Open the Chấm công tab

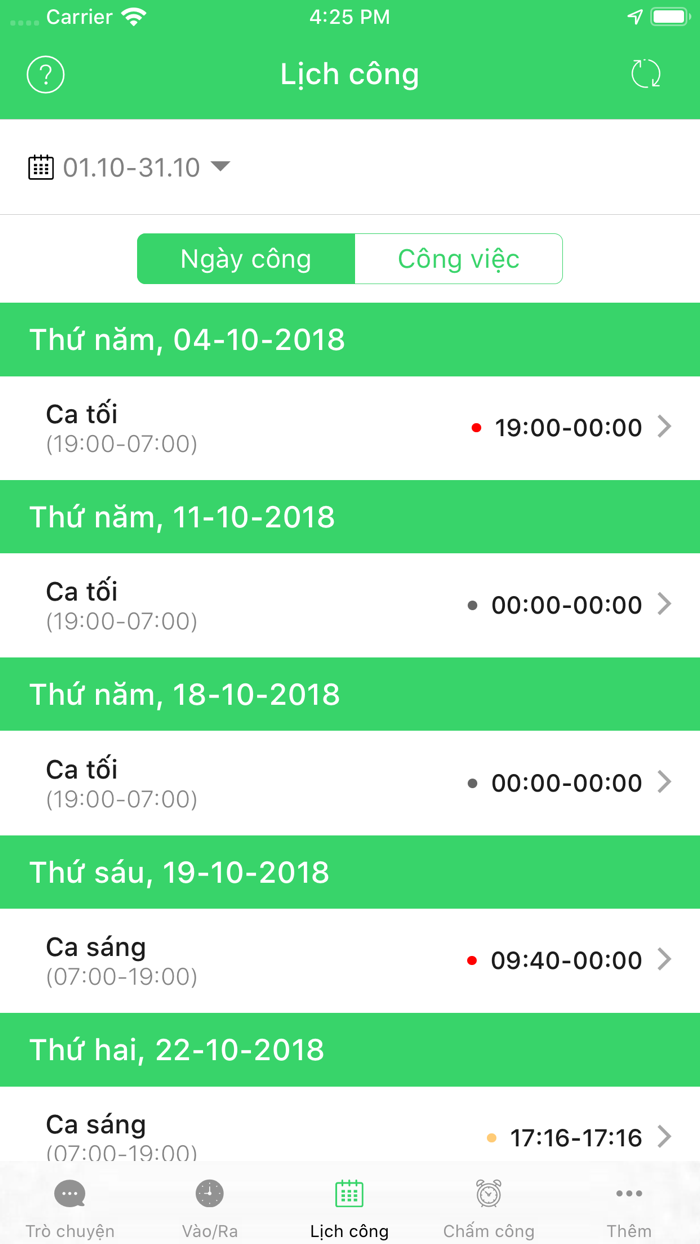coord(489,1207)
